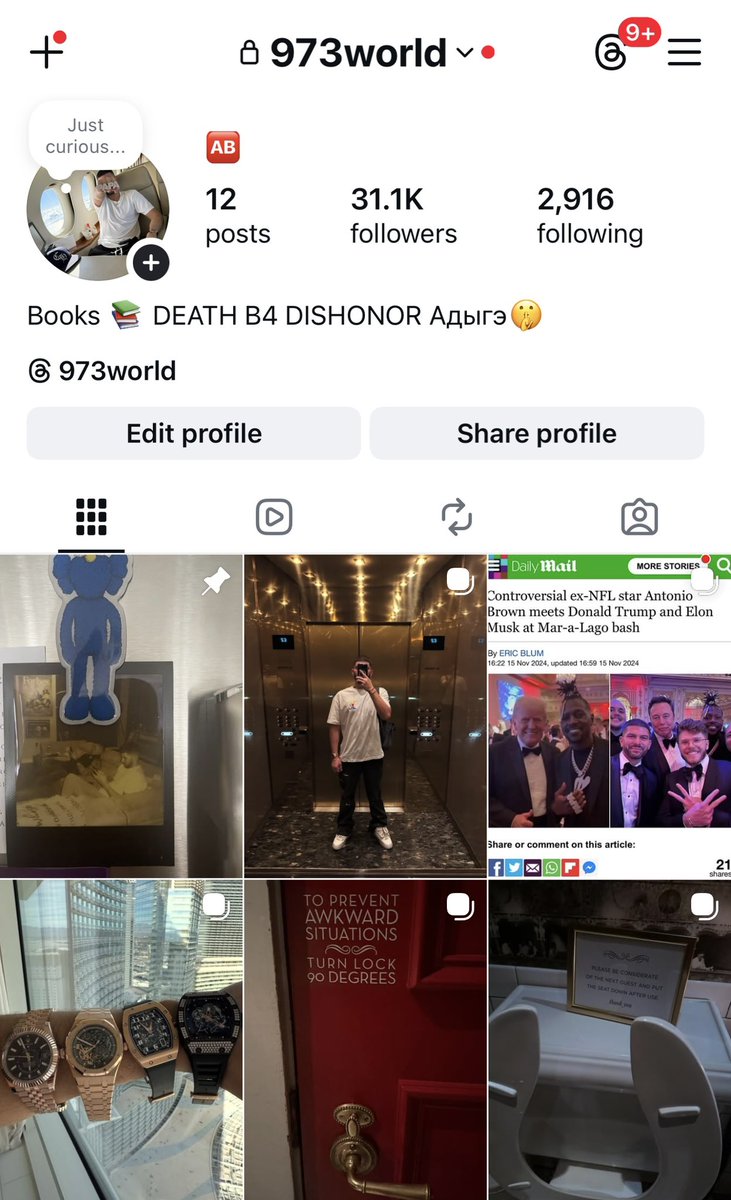Open the 'Just curious...' note bubble

(85, 136)
